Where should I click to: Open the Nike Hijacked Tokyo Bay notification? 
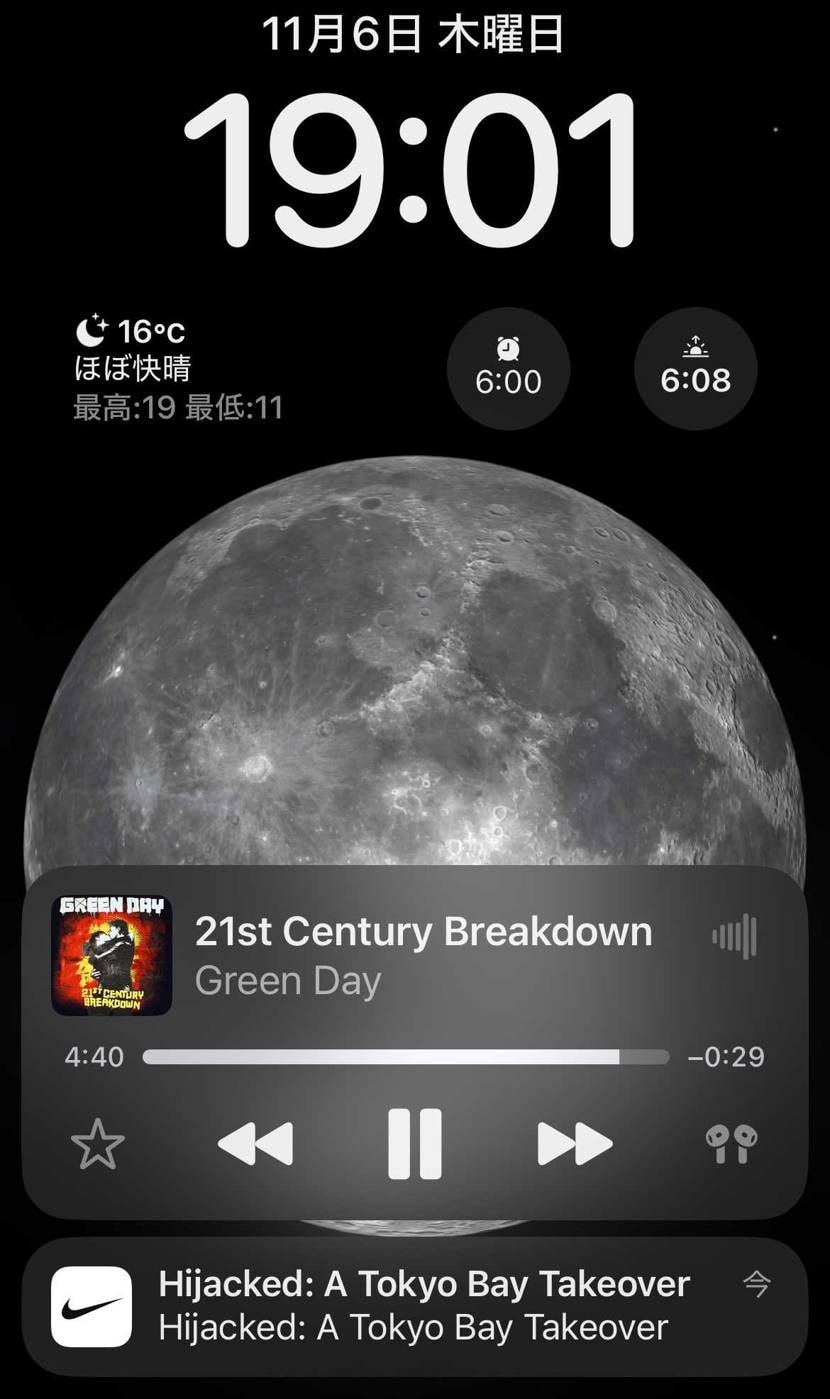click(x=414, y=1306)
